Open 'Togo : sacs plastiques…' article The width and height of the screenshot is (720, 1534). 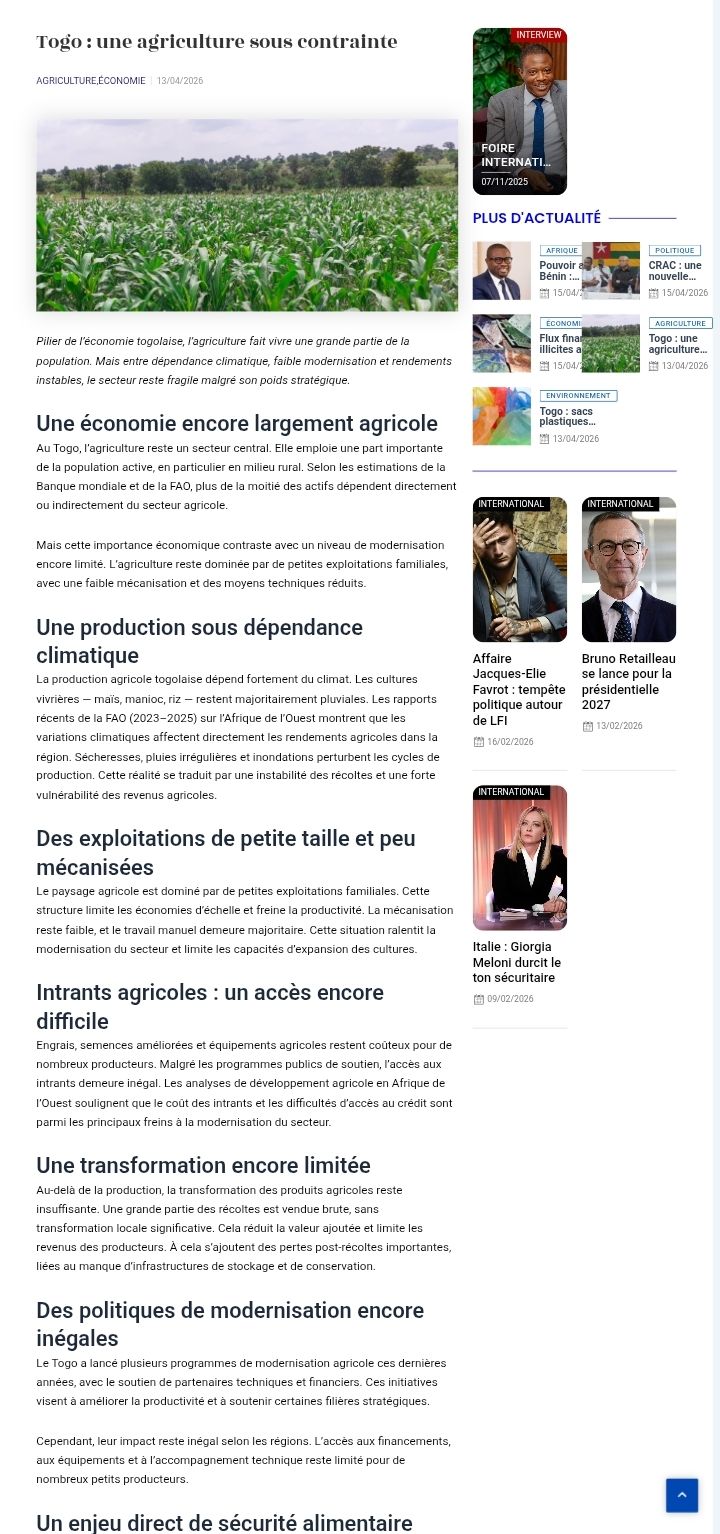[x=568, y=416]
